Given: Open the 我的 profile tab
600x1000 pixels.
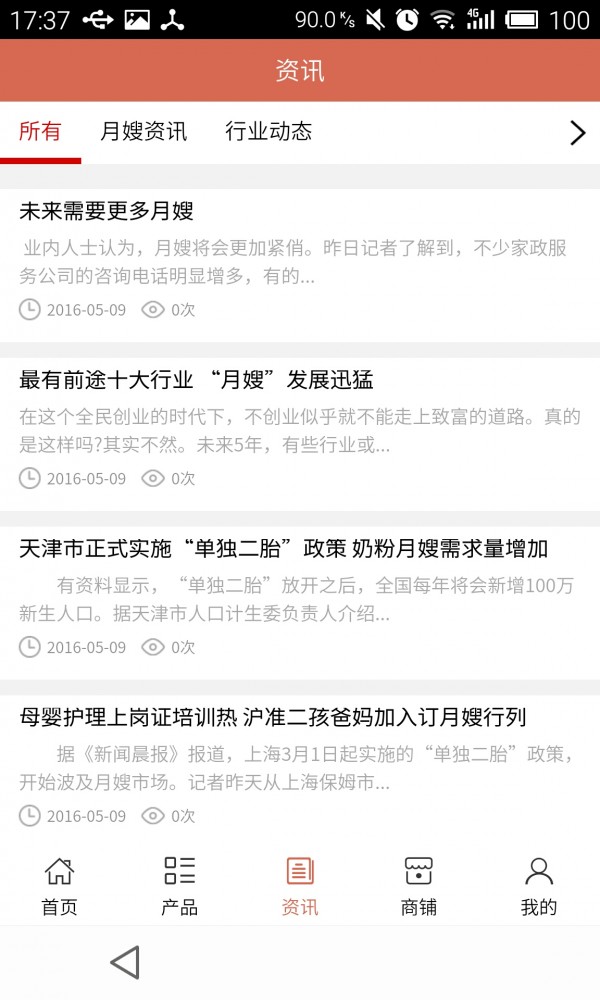Looking at the screenshot, I should click(538, 885).
